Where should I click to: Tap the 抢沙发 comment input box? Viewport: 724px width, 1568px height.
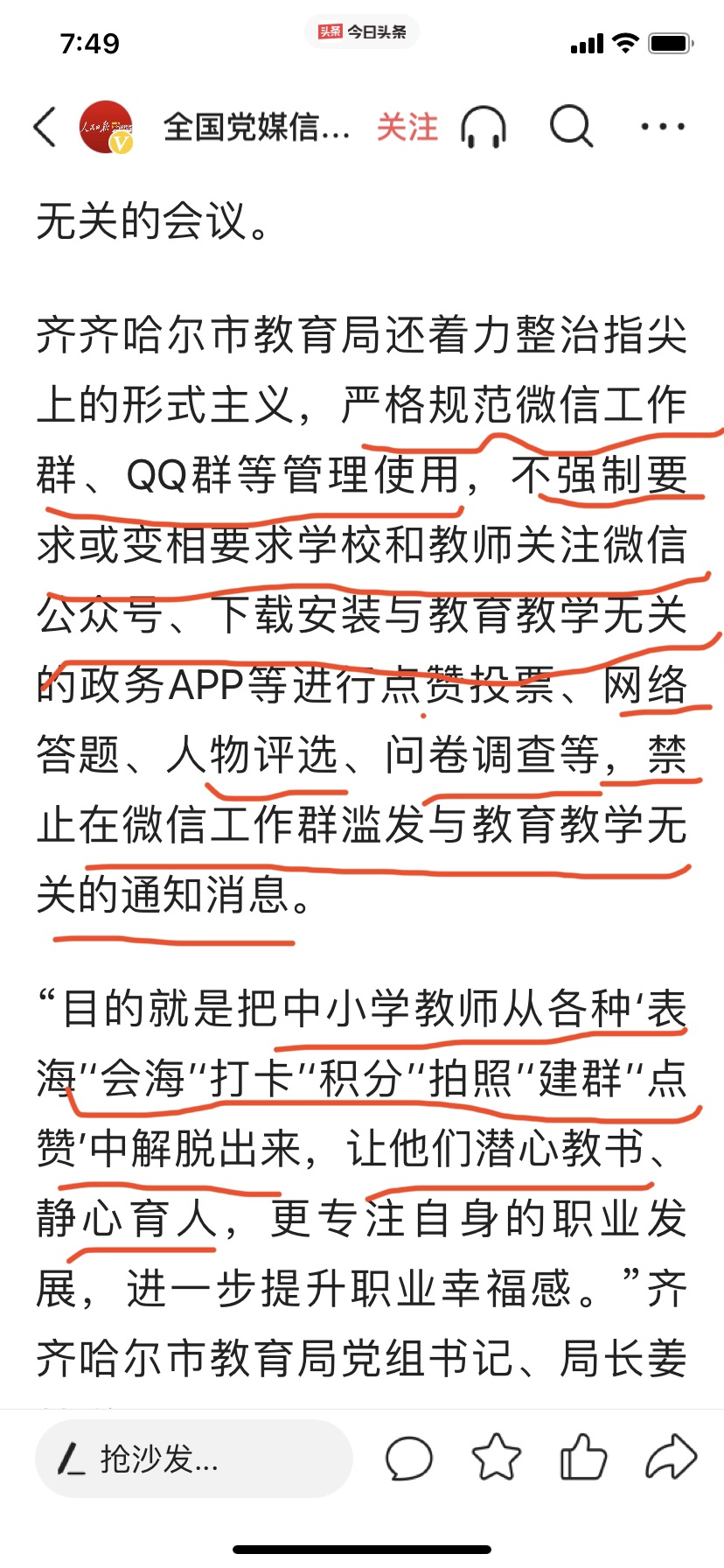click(192, 1459)
